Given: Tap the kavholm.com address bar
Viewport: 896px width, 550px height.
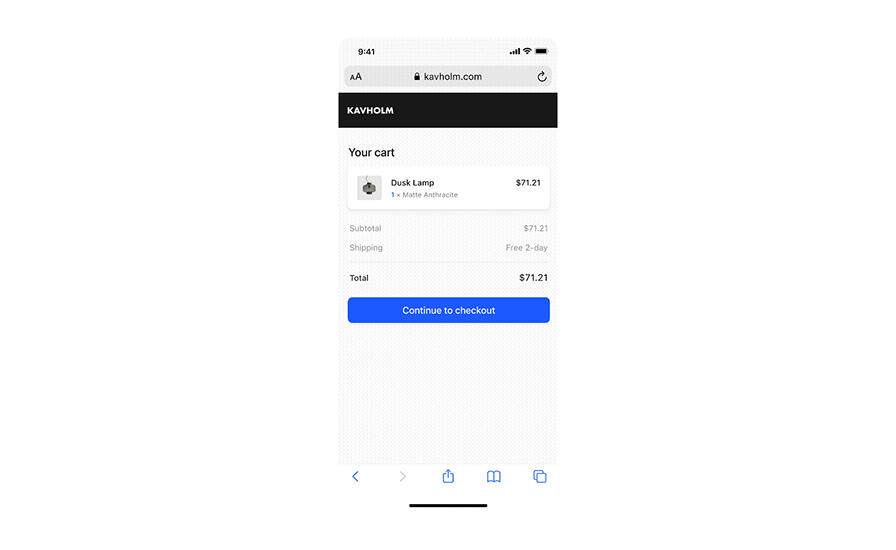Looking at the screenshot, I should [x=450, y=77].
